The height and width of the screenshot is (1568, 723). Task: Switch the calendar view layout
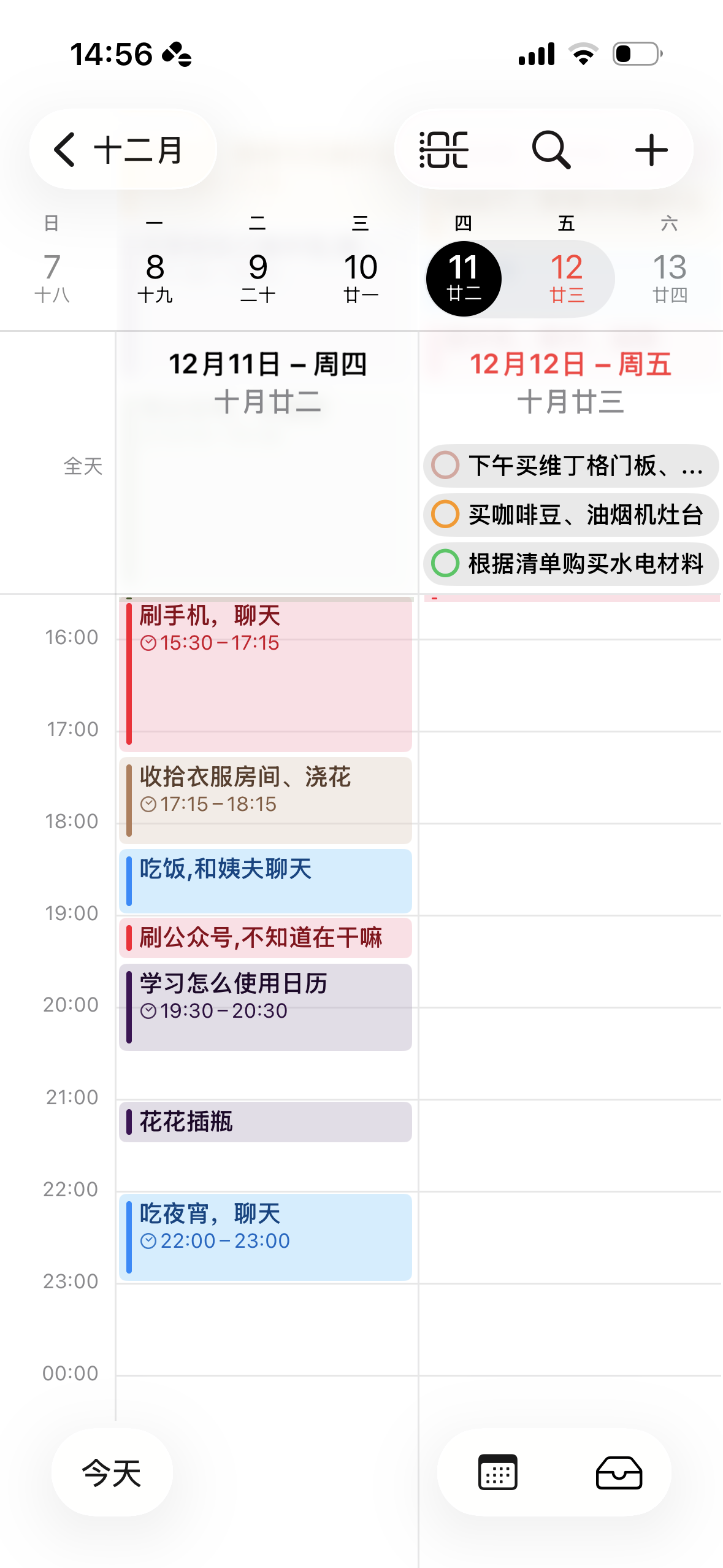click(x=444, y=150)
